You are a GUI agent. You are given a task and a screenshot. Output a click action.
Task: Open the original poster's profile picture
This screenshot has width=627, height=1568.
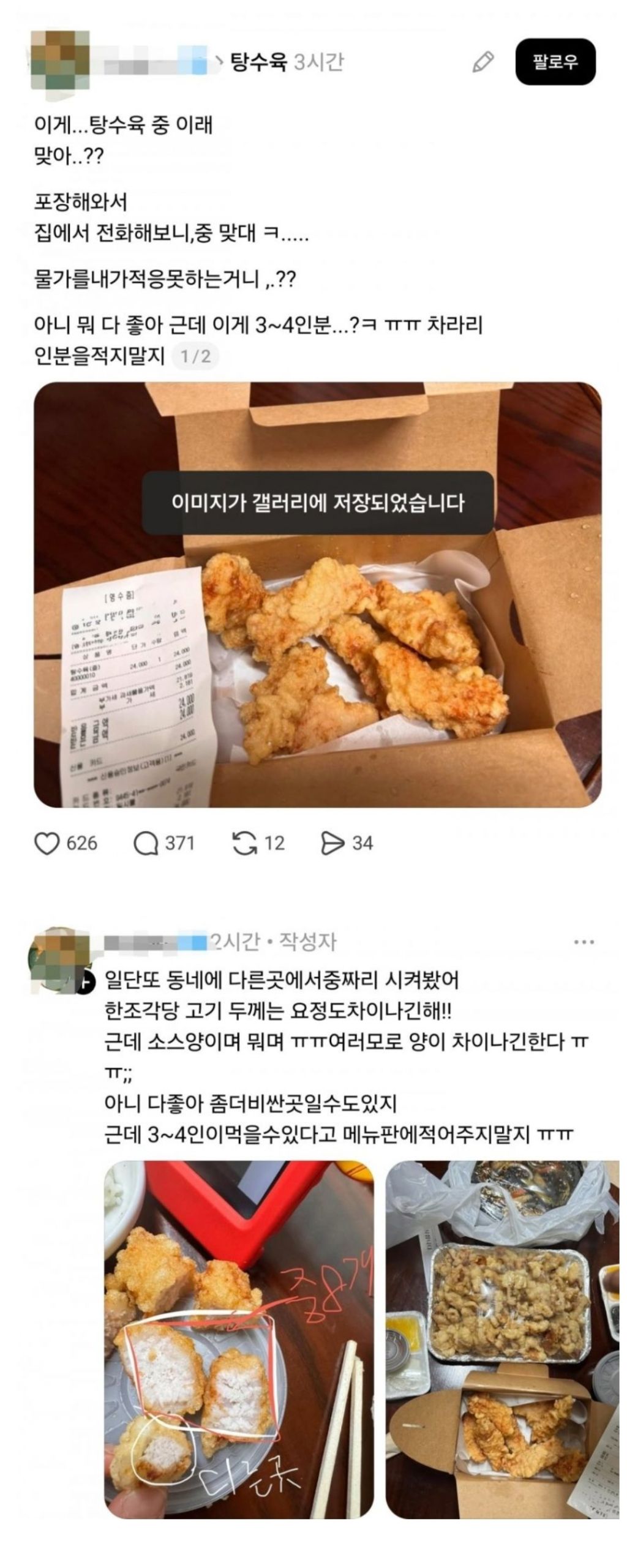(60, 61)
